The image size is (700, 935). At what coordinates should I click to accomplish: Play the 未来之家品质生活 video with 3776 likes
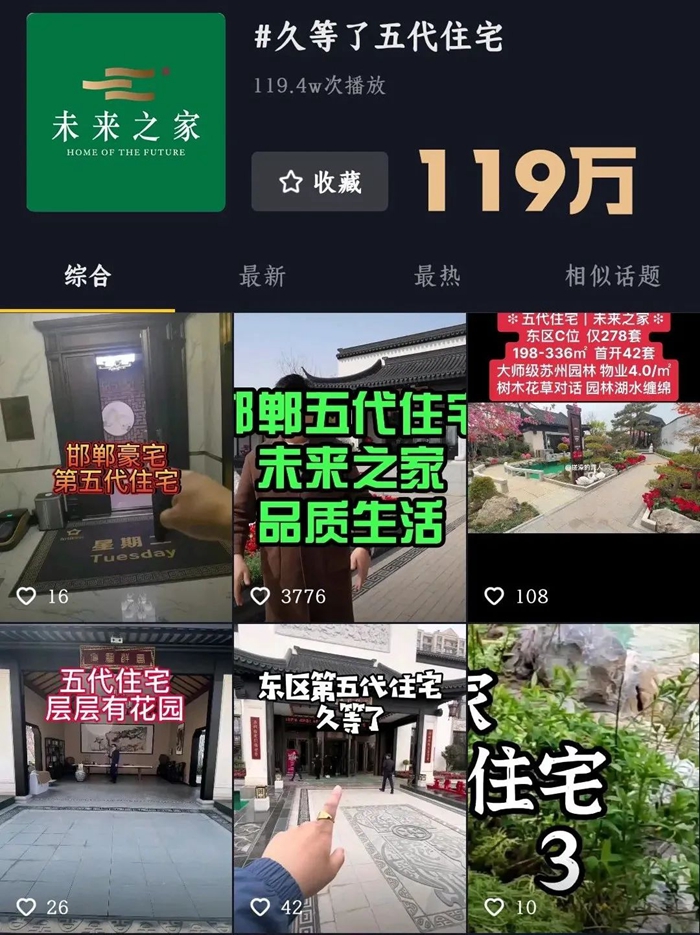[349, 465]
